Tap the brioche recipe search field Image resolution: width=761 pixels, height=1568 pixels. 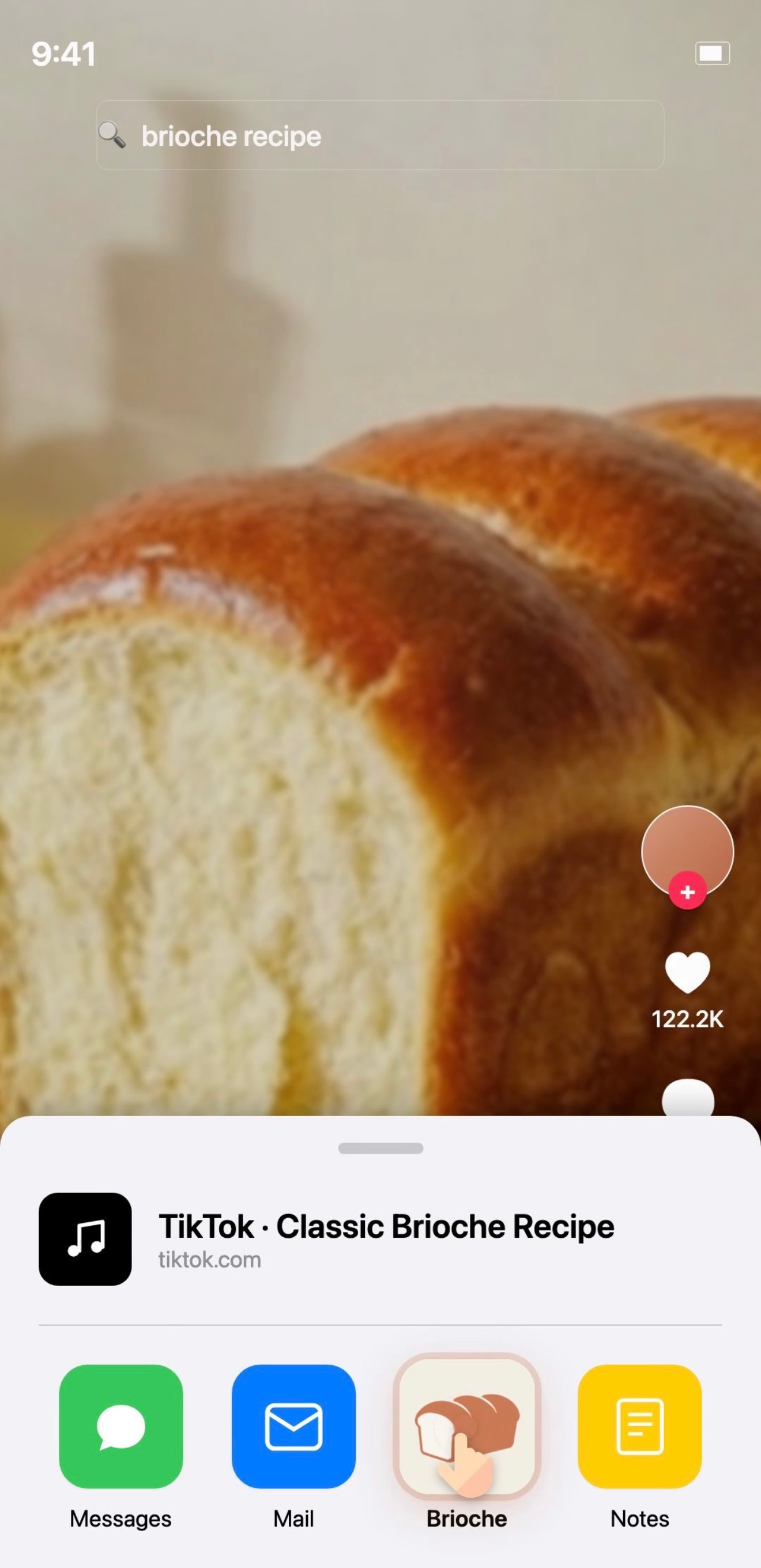[380, 135]
